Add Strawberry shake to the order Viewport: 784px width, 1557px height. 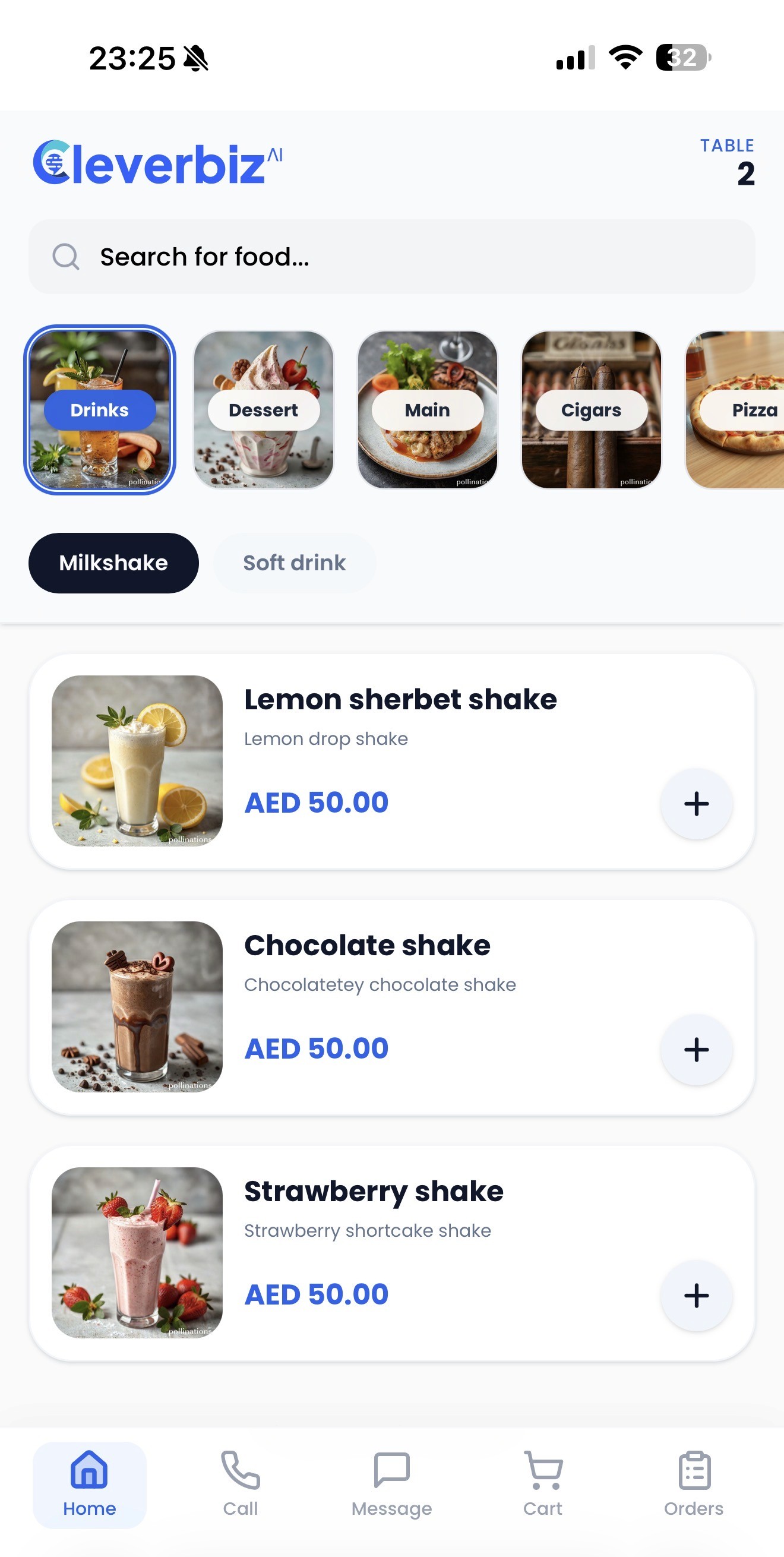point(696,1295)
